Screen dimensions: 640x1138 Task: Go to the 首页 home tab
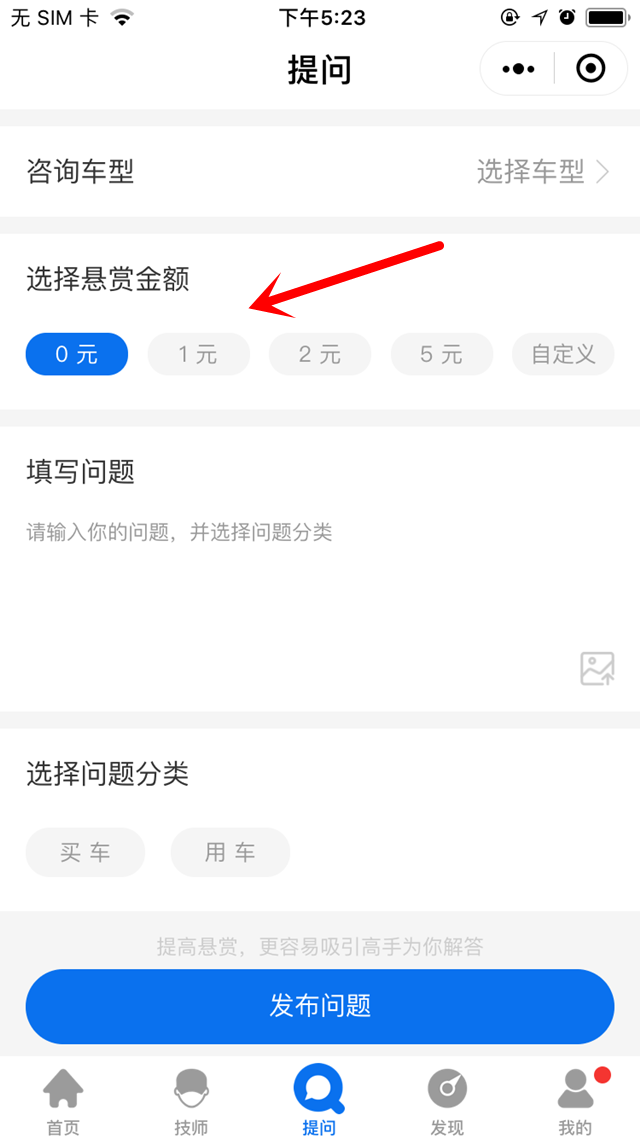point(63,1101)
